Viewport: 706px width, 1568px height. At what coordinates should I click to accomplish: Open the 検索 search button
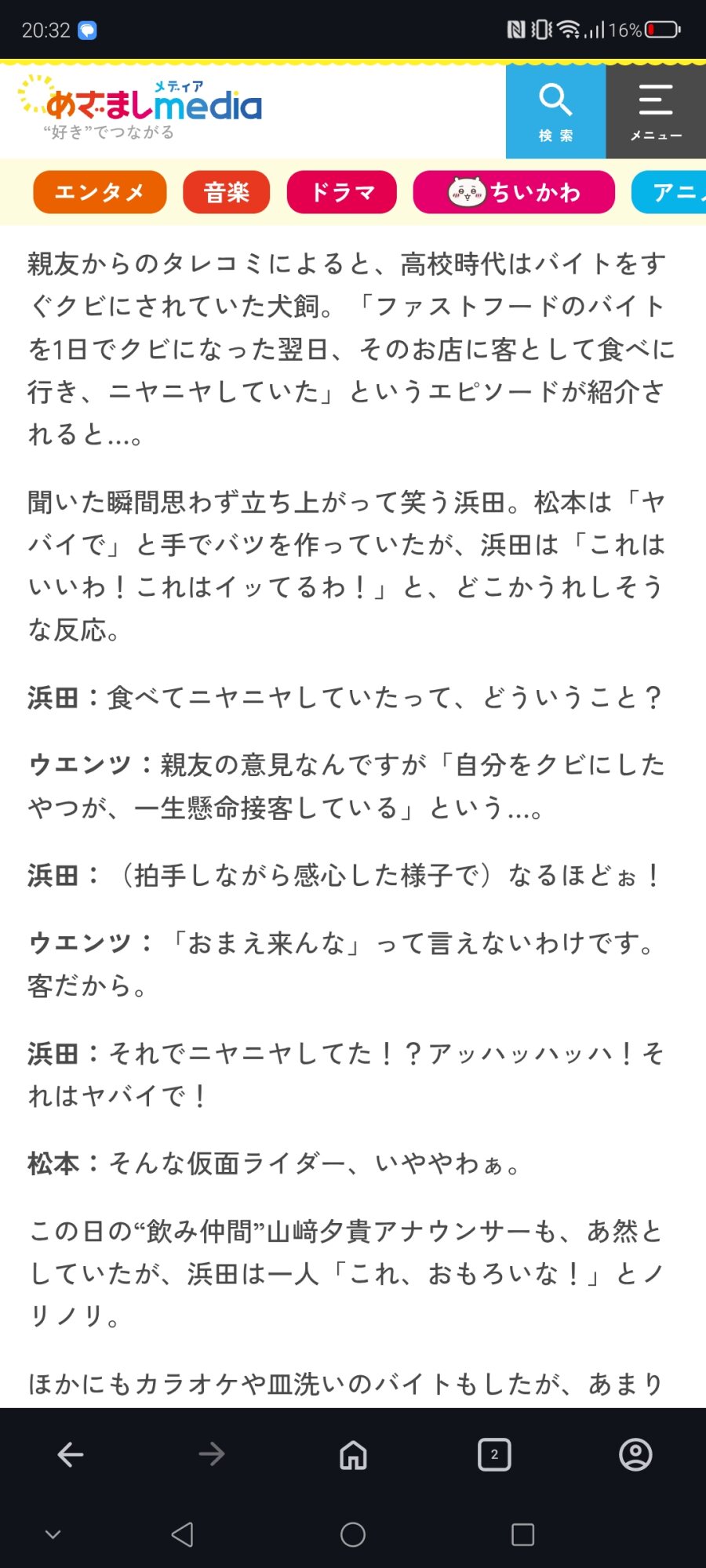point(555,111)
